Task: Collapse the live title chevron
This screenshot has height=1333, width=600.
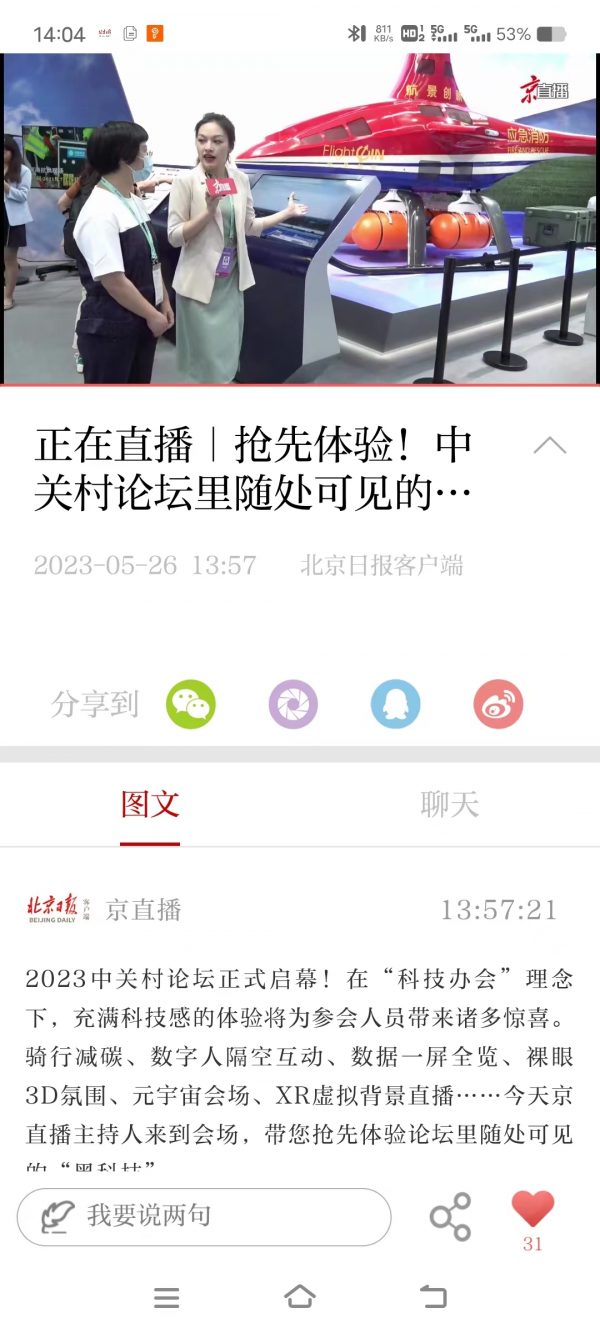Action: point(549,446)
